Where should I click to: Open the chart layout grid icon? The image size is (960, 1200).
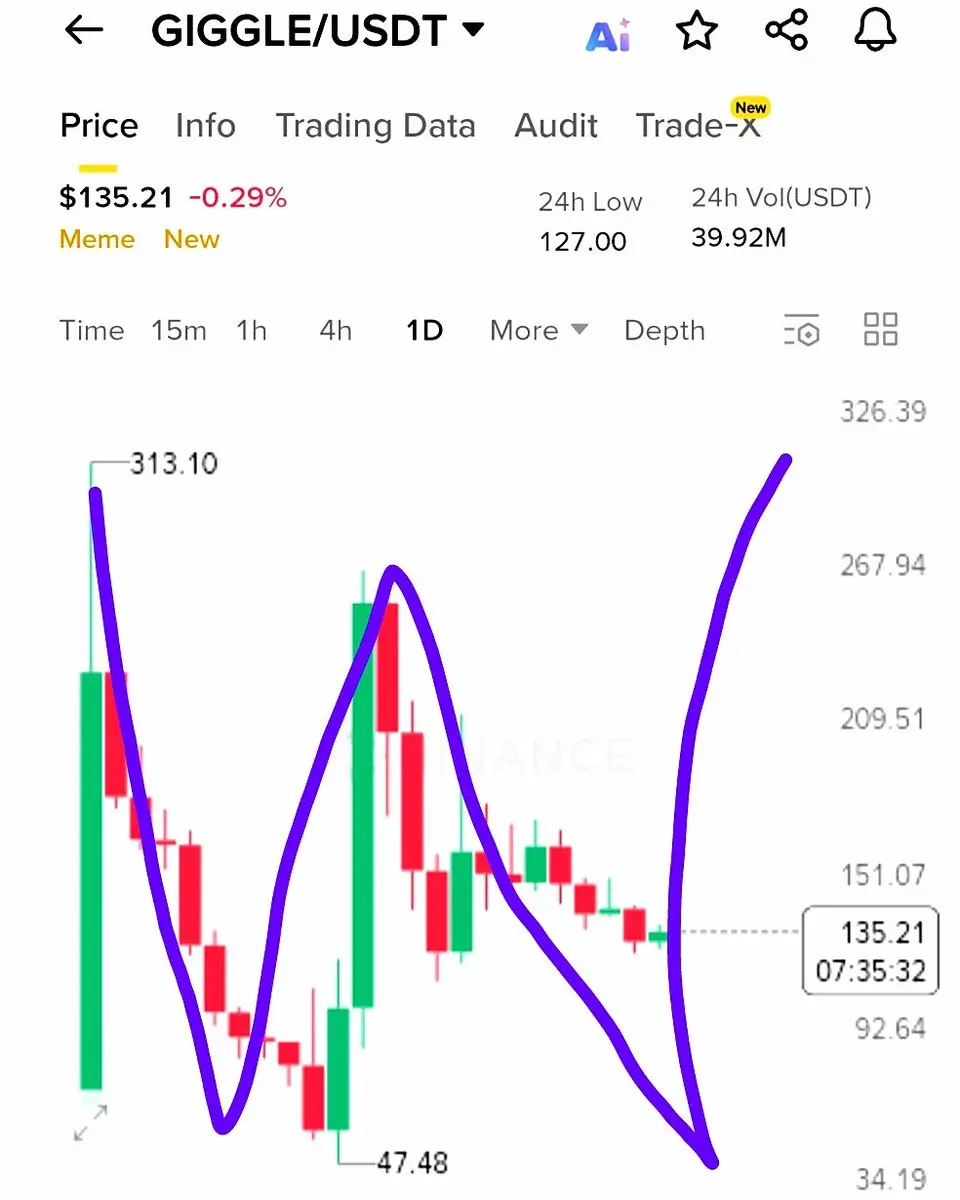click(880, 329)
